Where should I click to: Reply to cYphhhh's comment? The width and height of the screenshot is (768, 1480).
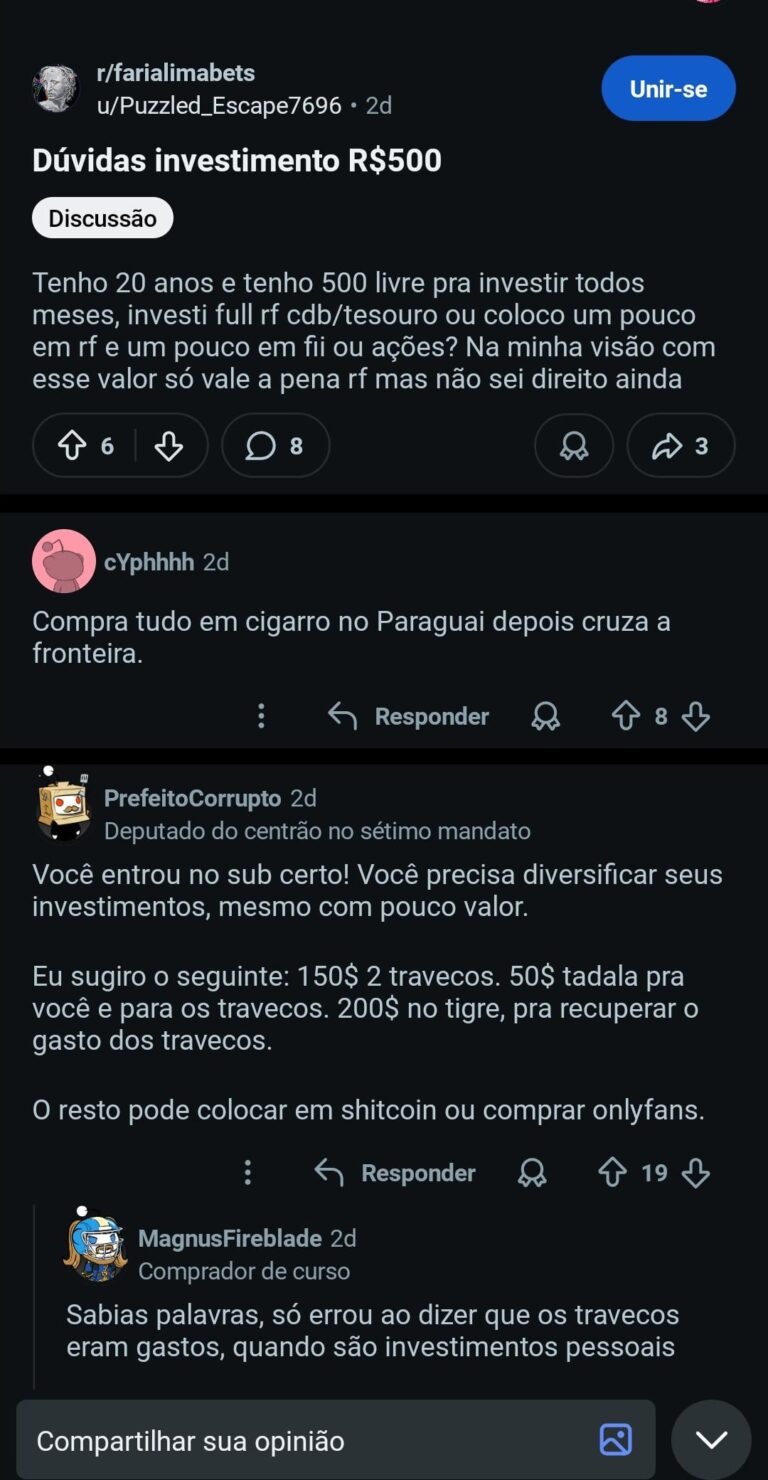click(408, 716)
